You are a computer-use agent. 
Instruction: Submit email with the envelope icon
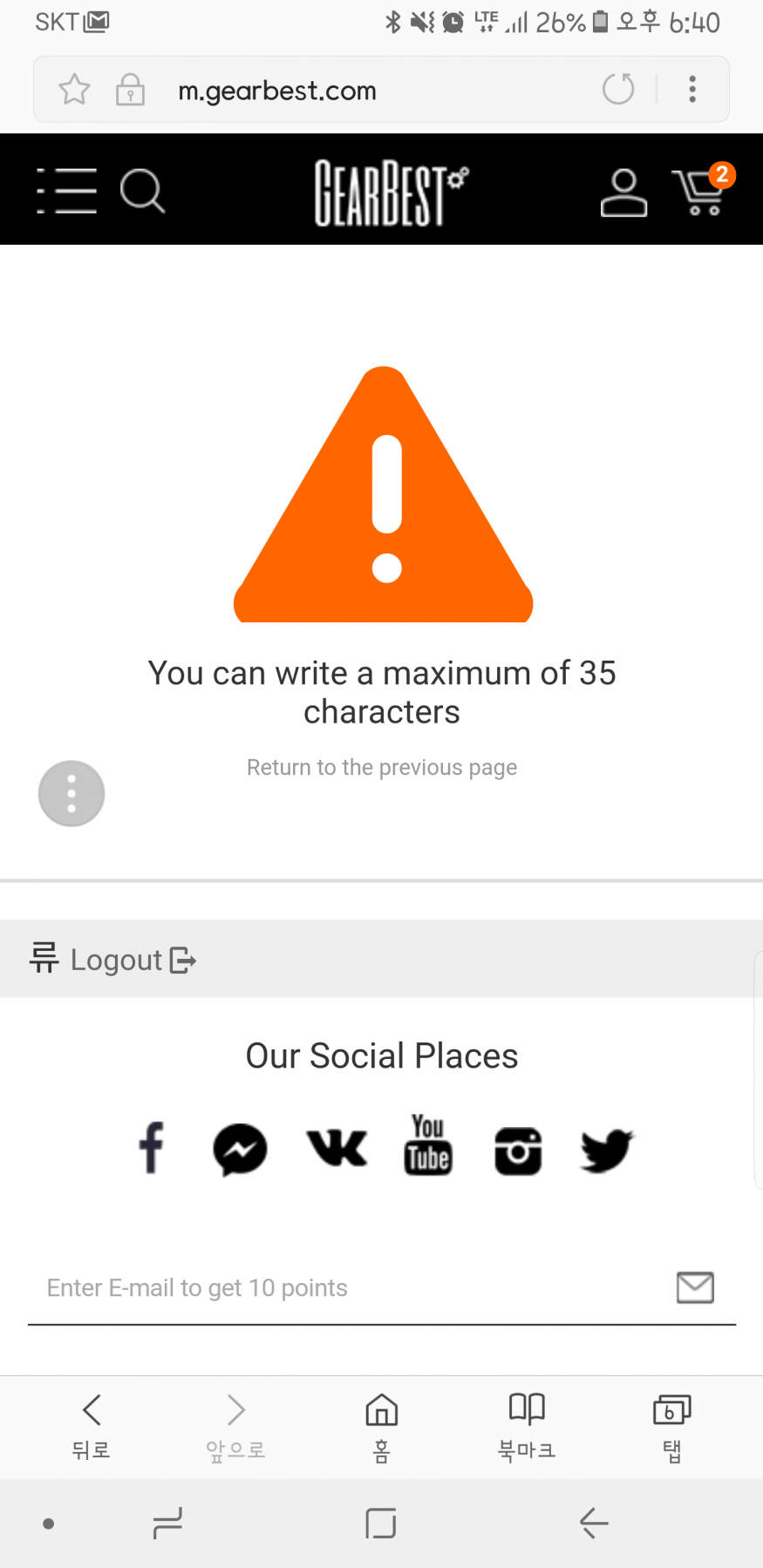click(x=695, y=1287)
